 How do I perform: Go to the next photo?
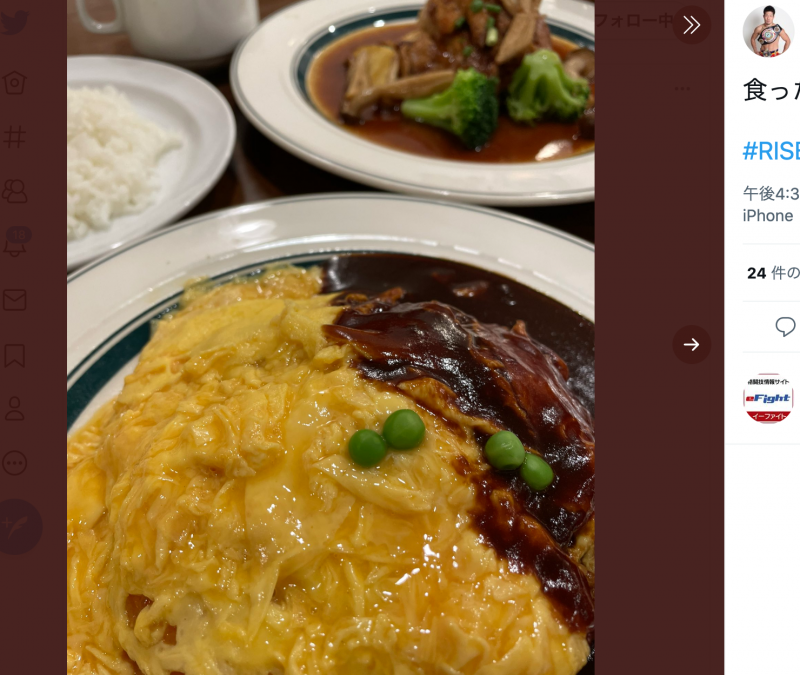(x=691, y=344)
